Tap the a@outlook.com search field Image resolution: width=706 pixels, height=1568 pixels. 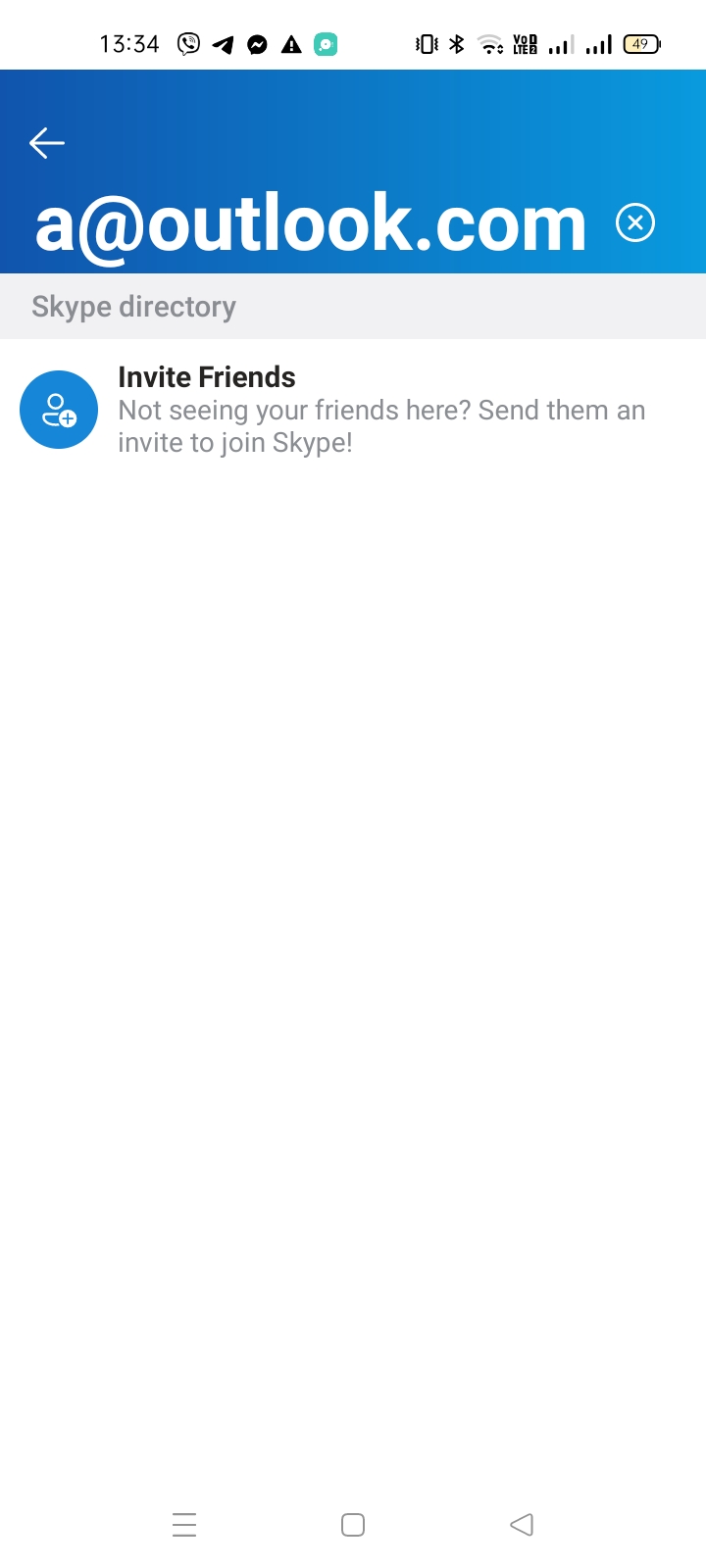[x=311, y=224]
